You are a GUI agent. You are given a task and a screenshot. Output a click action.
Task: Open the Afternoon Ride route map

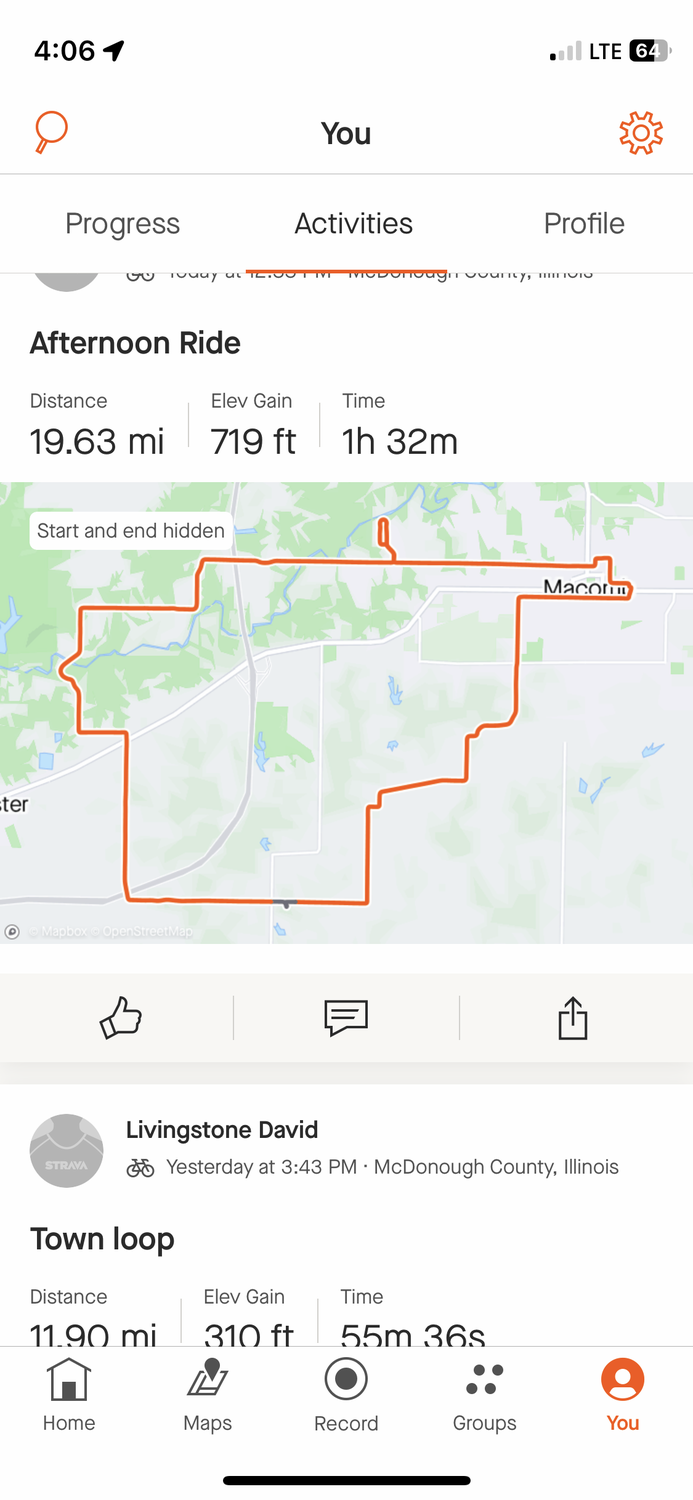pos(346,712)
